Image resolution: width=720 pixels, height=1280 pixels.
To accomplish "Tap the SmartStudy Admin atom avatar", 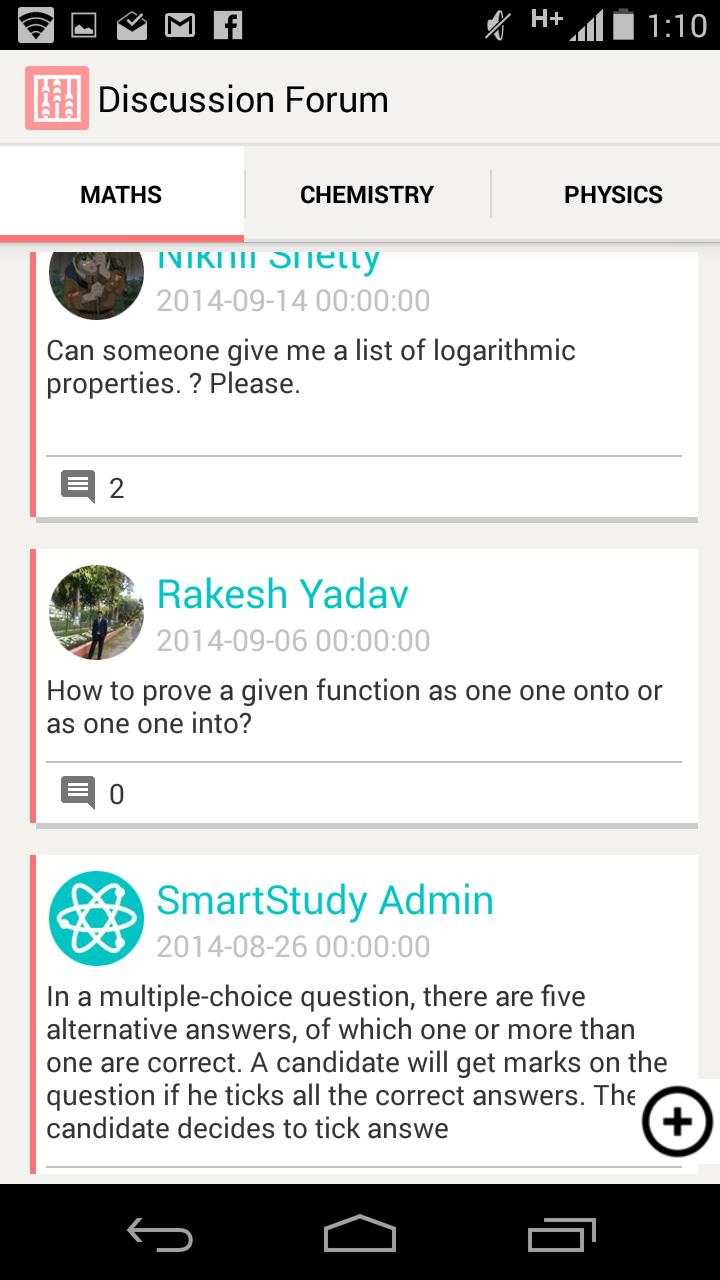I will [96, 917].
